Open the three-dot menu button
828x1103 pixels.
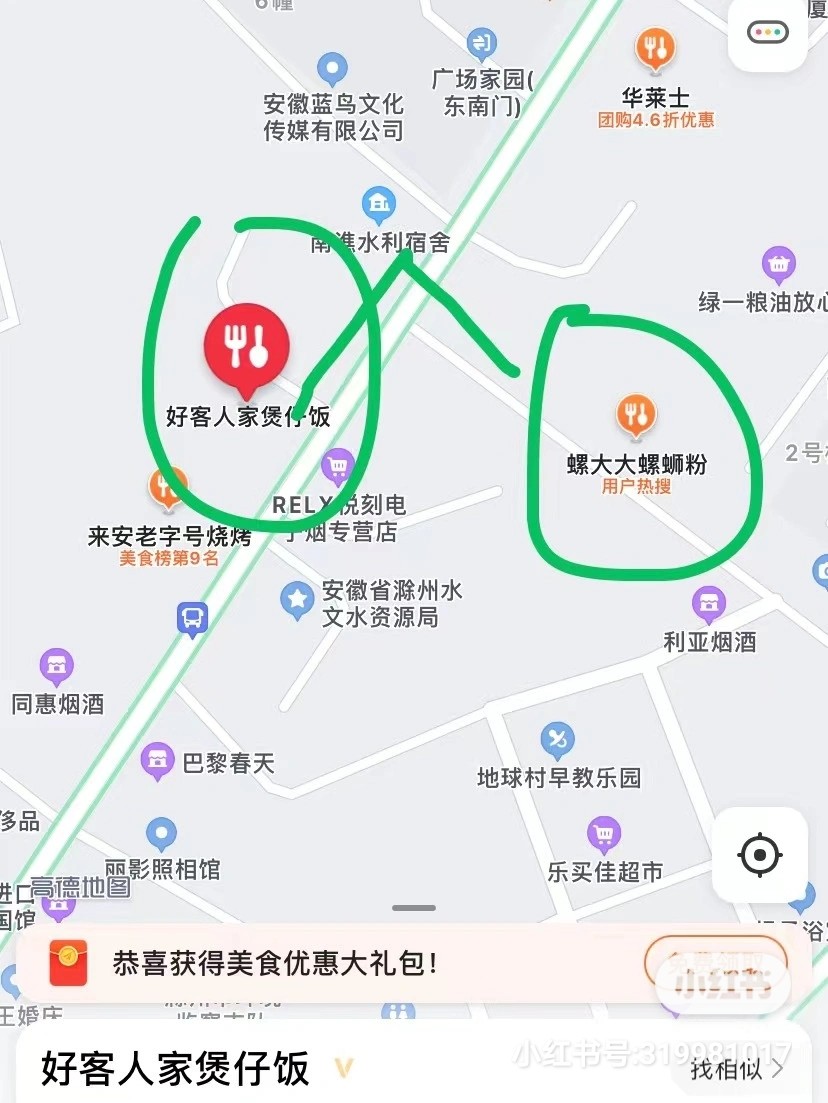(x=768, y=33)
